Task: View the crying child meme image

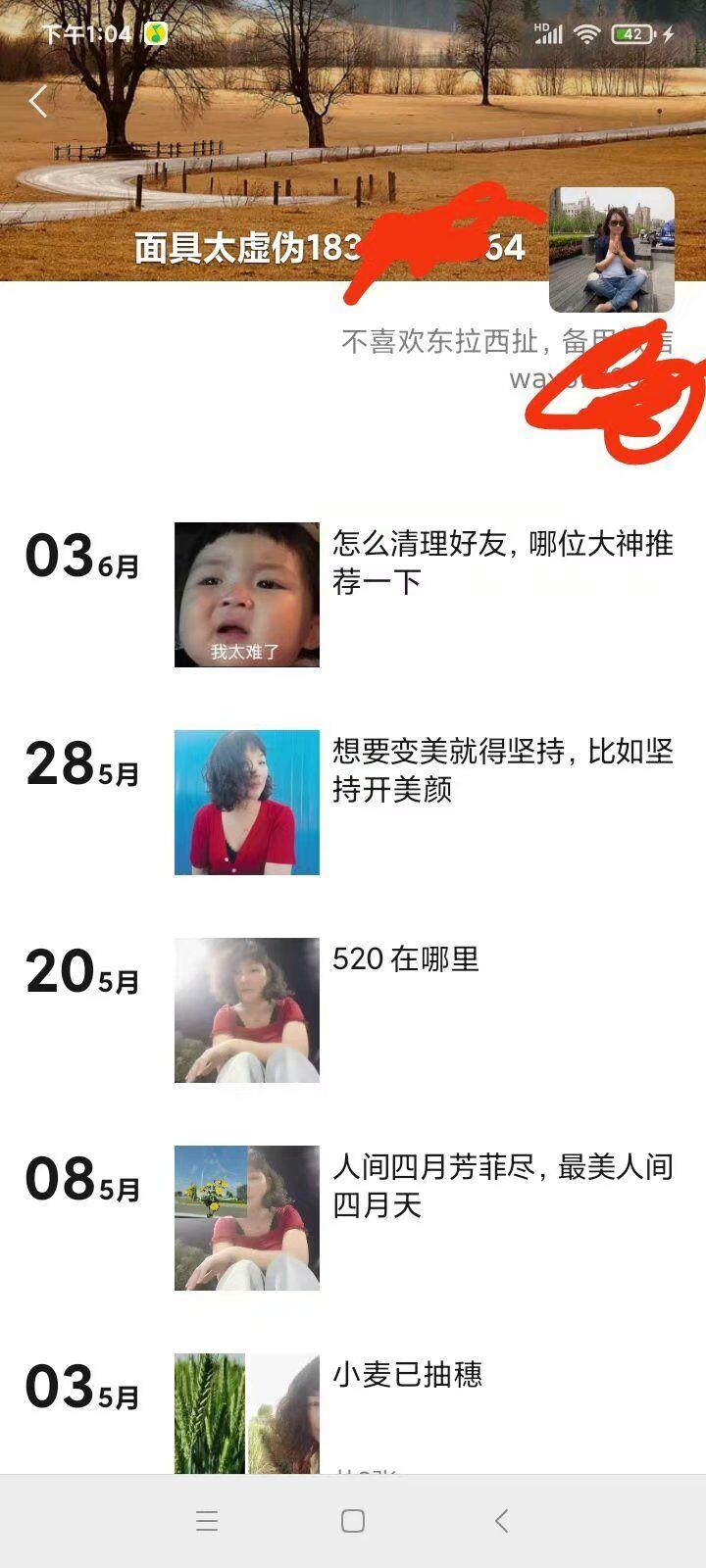Action: 247,595
